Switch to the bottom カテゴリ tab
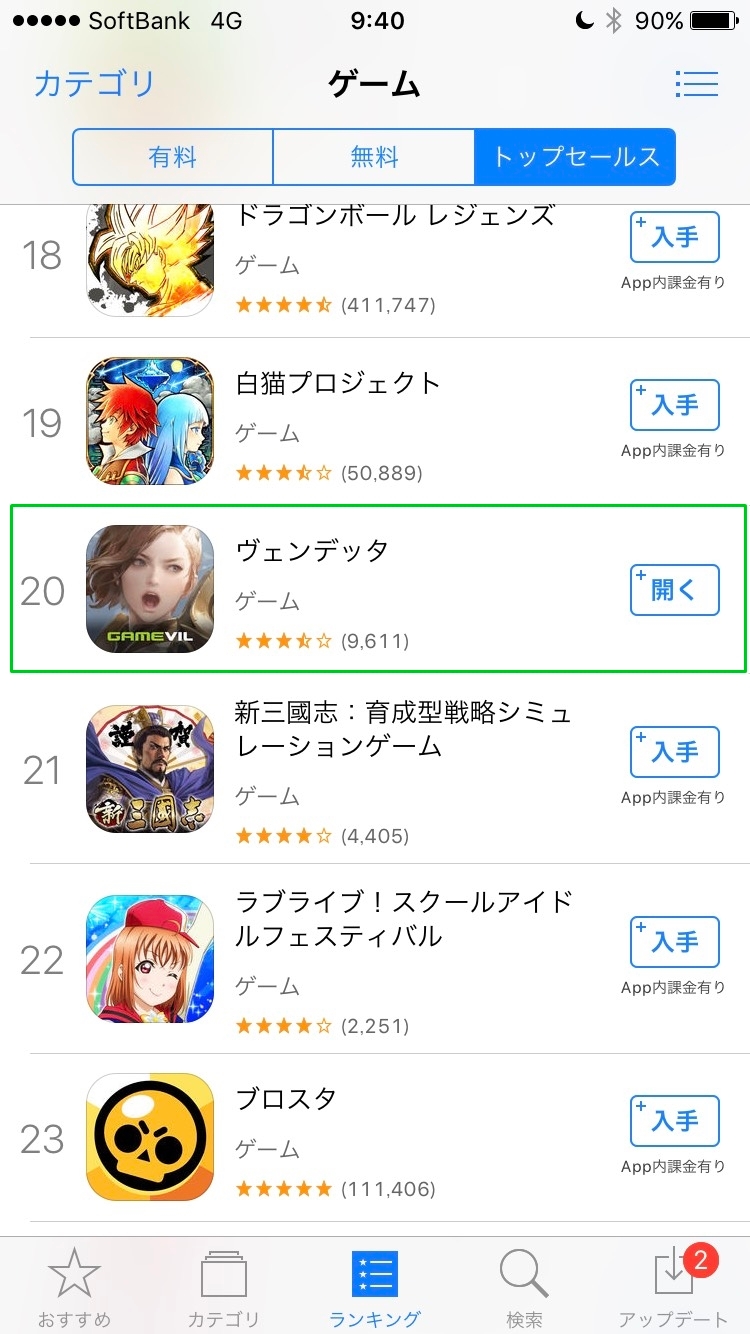Screen dimensions: 750x1334 point(224,1288)
